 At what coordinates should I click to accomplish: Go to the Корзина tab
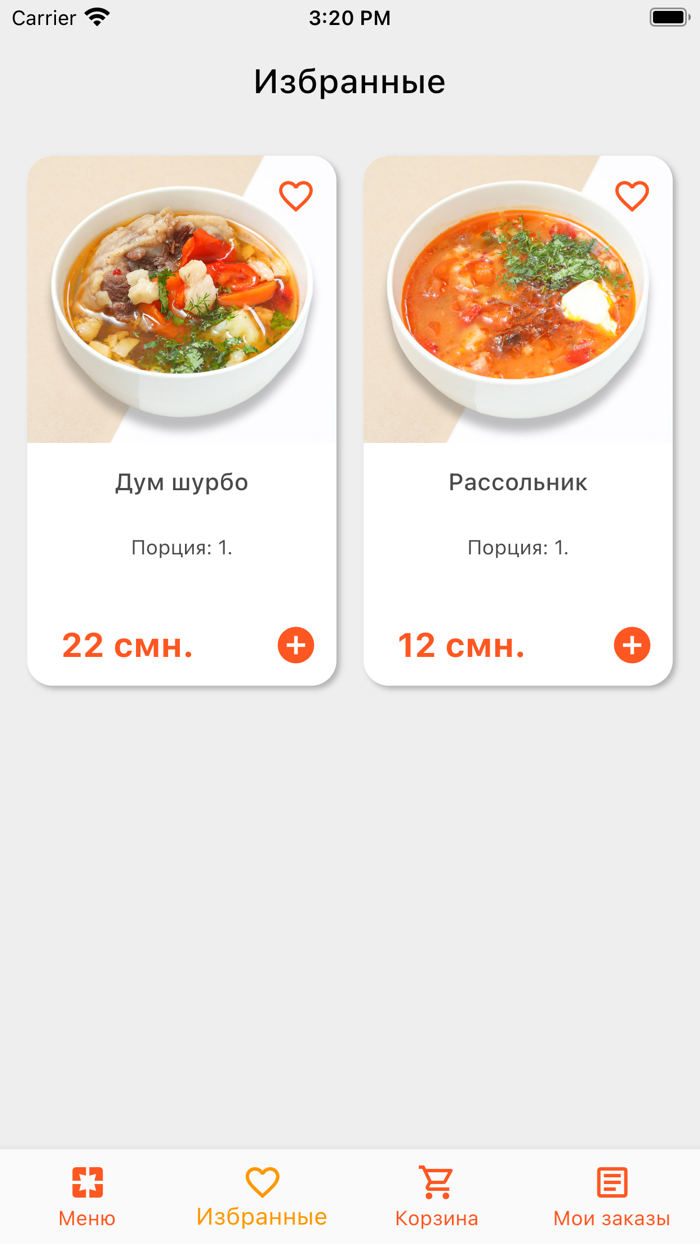click(436, 1196)
